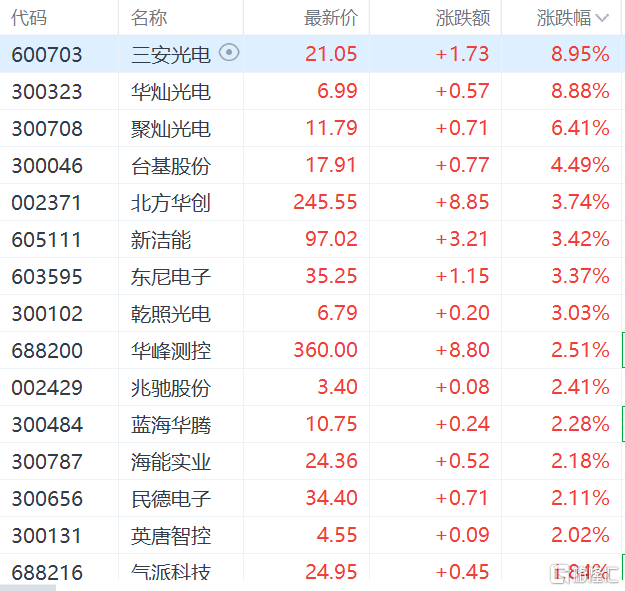
Task: Open the 乾照光电 stock details
Action: point(171,314)
